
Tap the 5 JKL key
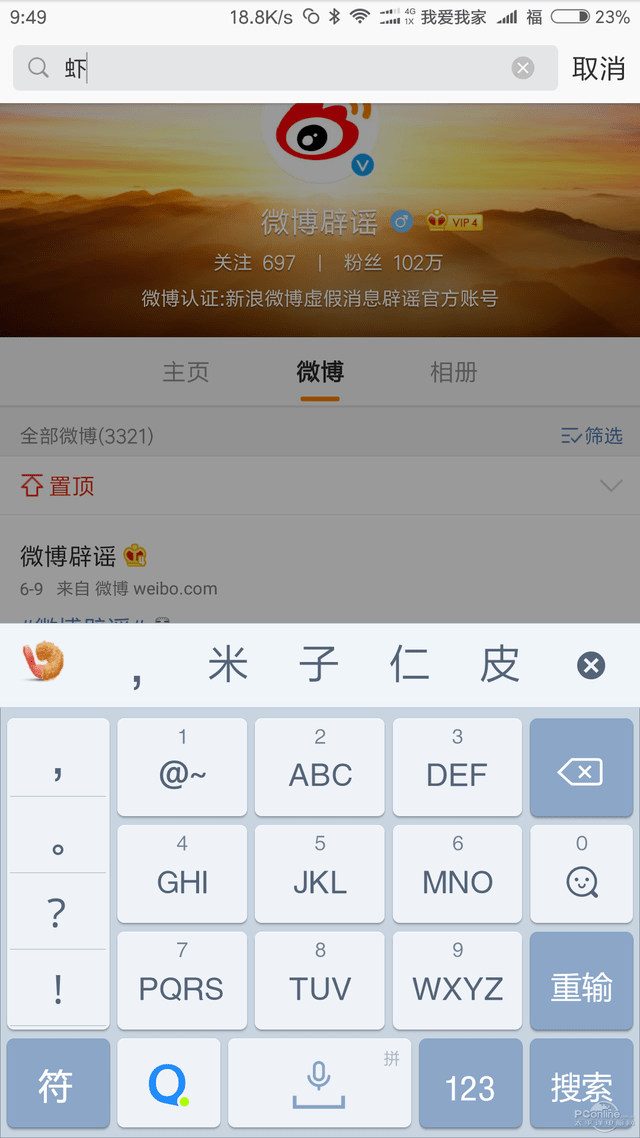(x=320, y=872)
